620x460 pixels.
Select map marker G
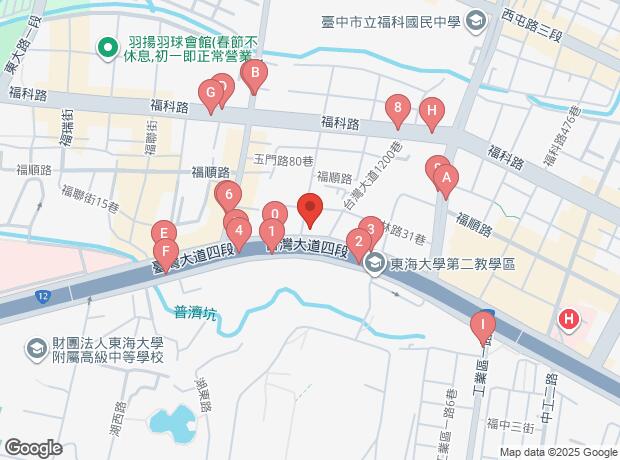[x=210, y=96]
